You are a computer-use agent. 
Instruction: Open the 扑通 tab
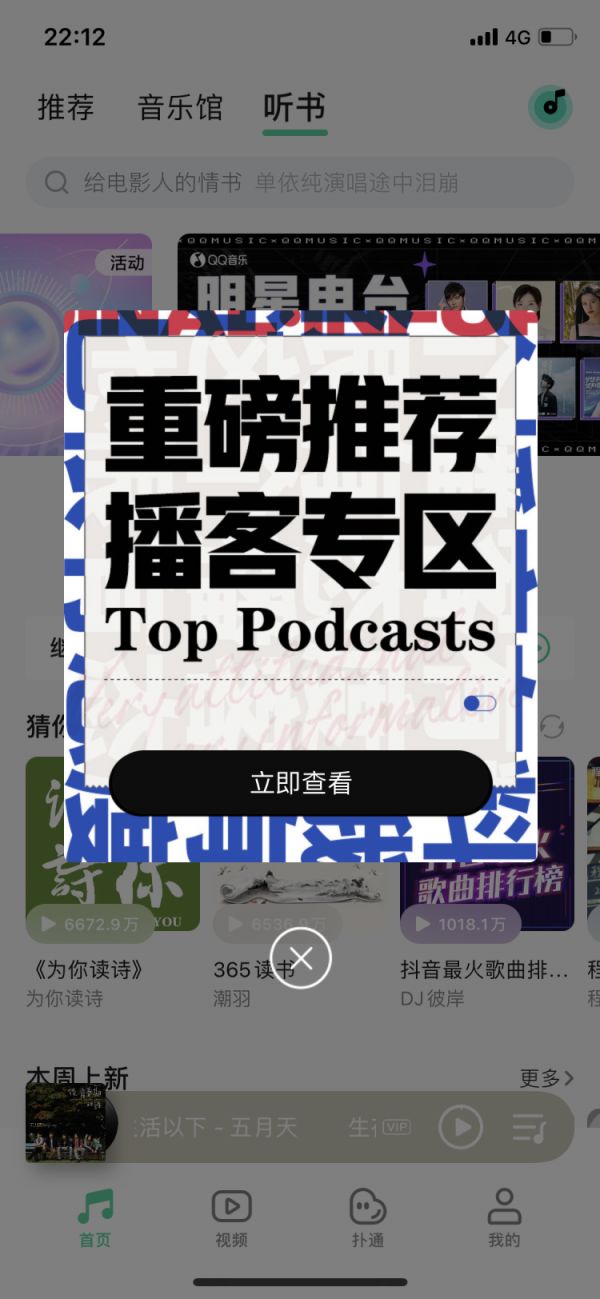click(x=367, y=1218)
